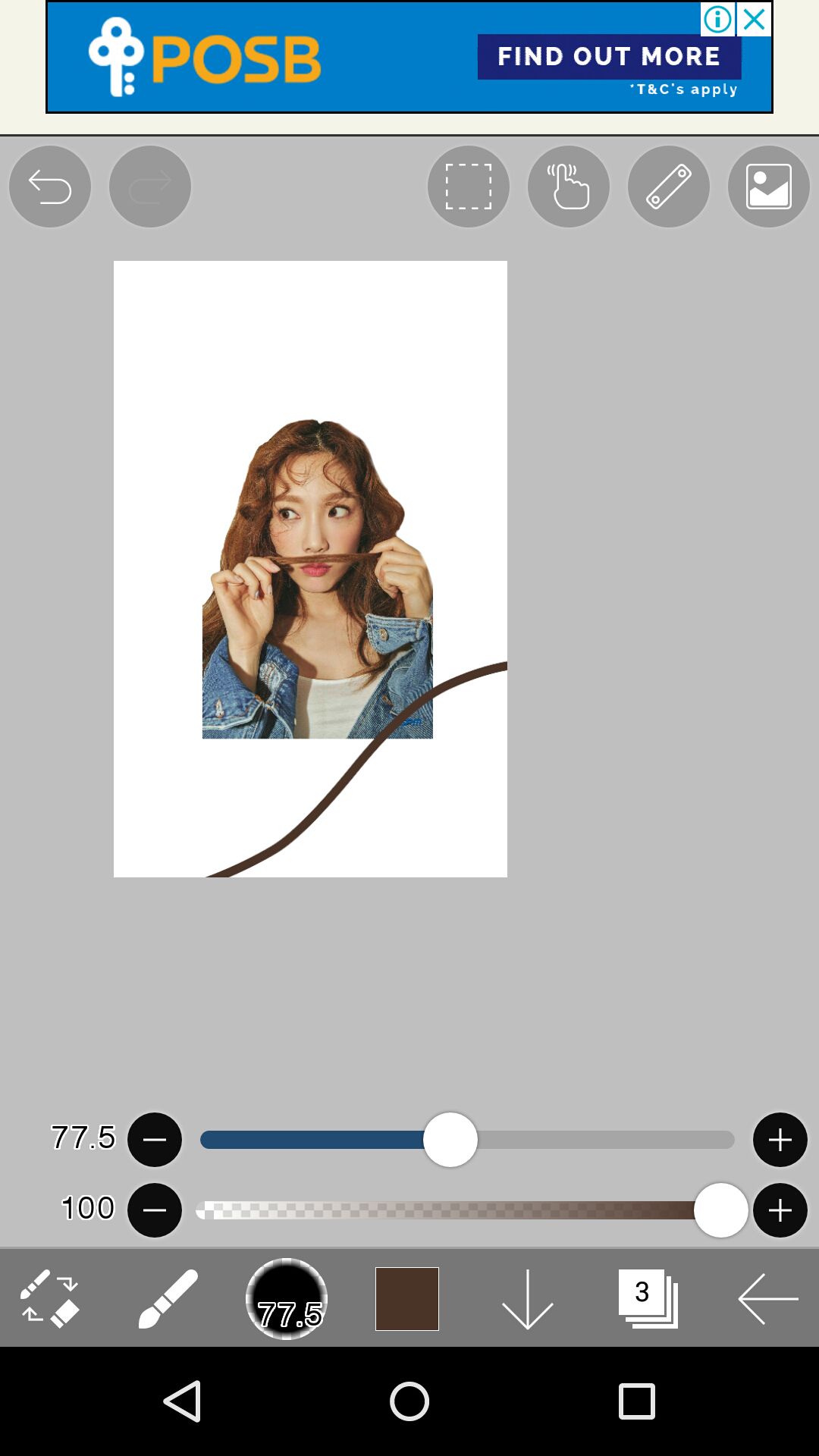Open the stabilizer hand tool

(568, 187)
